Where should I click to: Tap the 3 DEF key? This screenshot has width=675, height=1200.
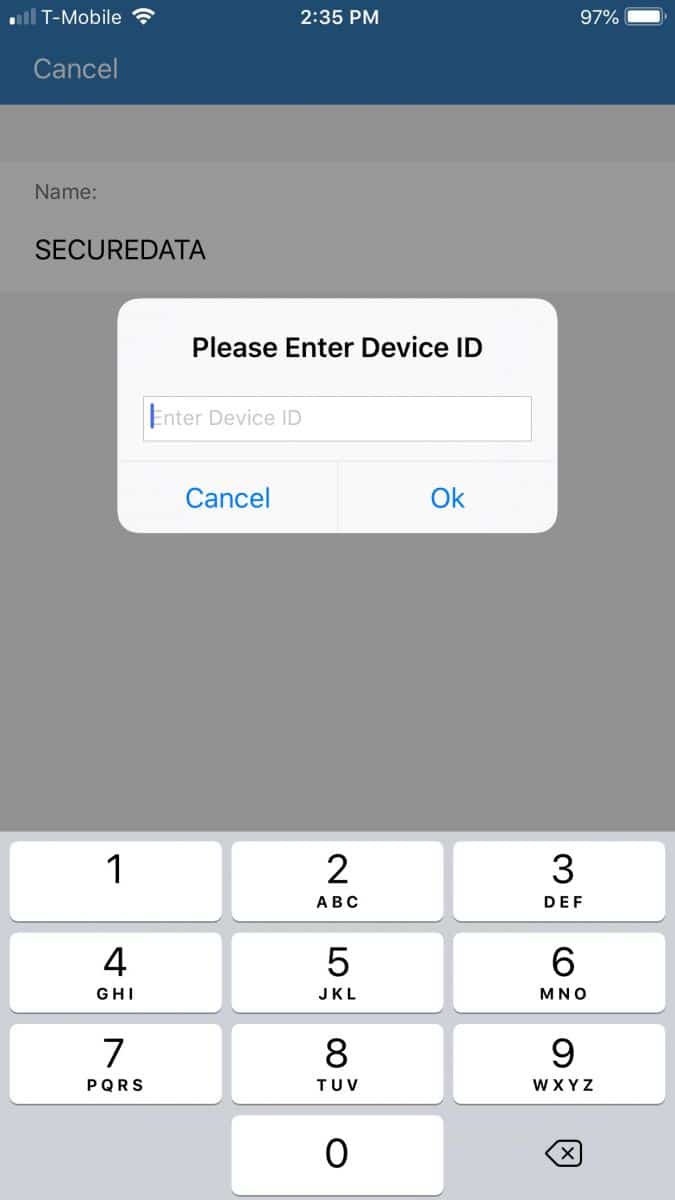point(559,881)
